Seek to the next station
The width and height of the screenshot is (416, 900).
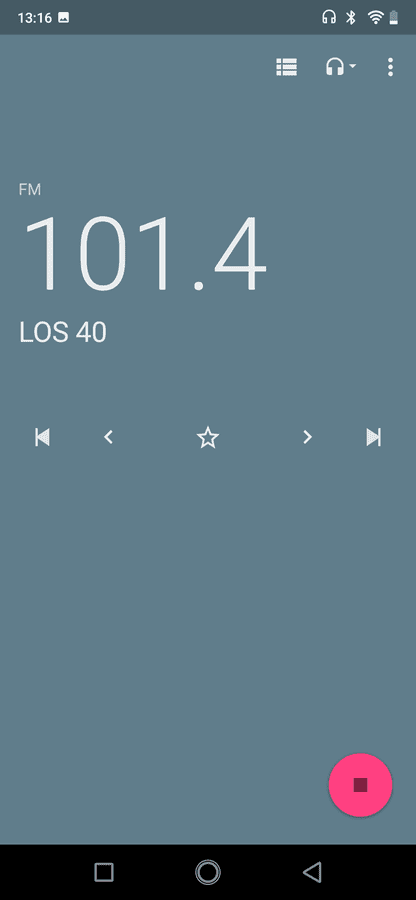pyautogui.click(x=374, y=437)
